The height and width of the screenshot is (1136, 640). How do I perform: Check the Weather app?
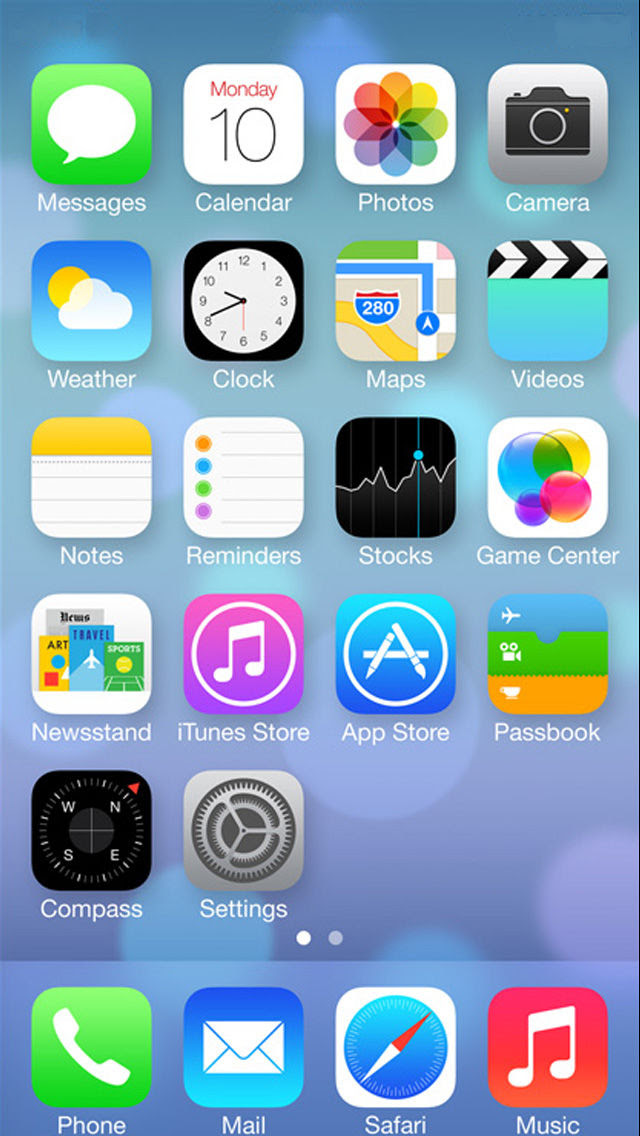click(x=91, y=300)
